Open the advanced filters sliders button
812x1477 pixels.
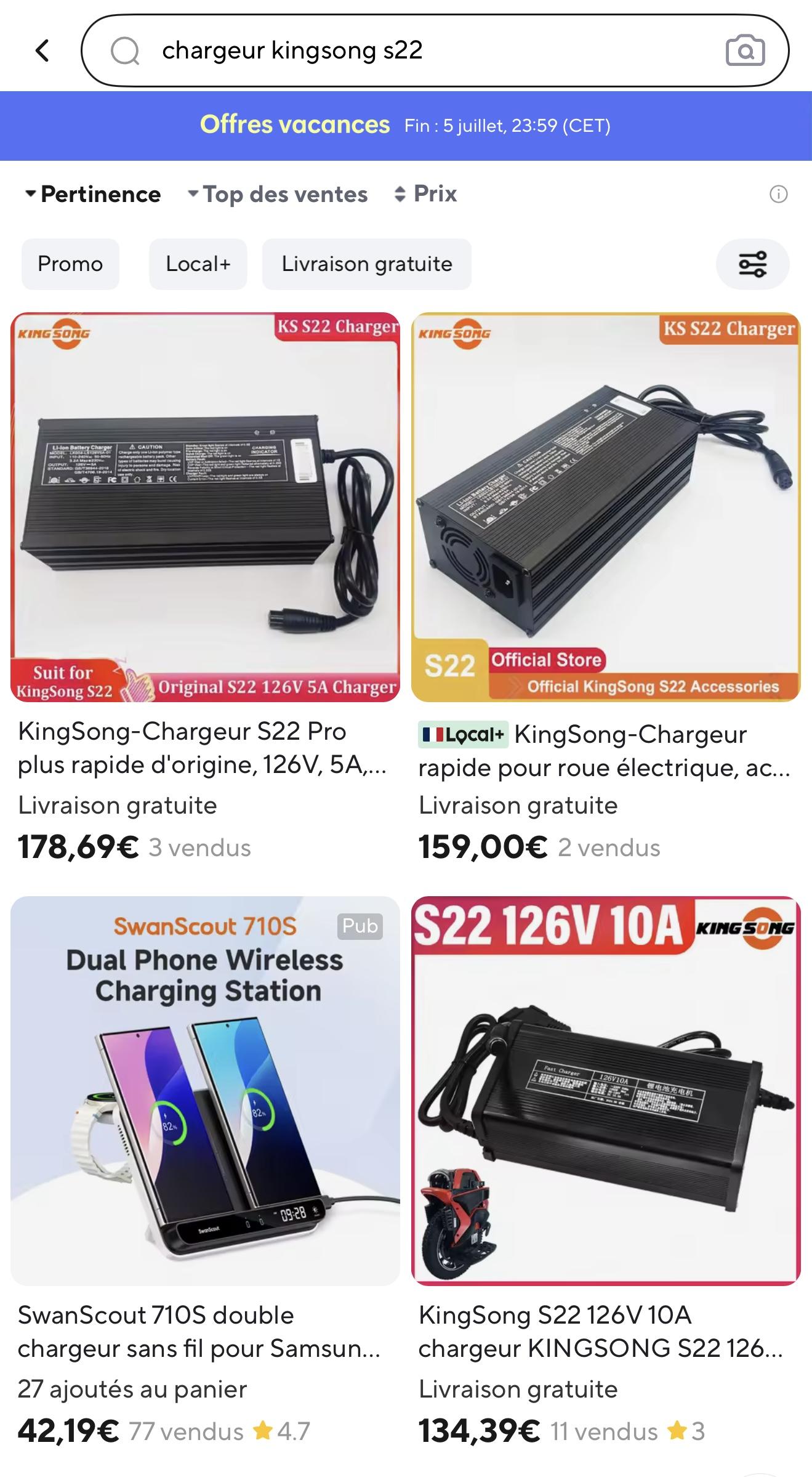[752, 264]
